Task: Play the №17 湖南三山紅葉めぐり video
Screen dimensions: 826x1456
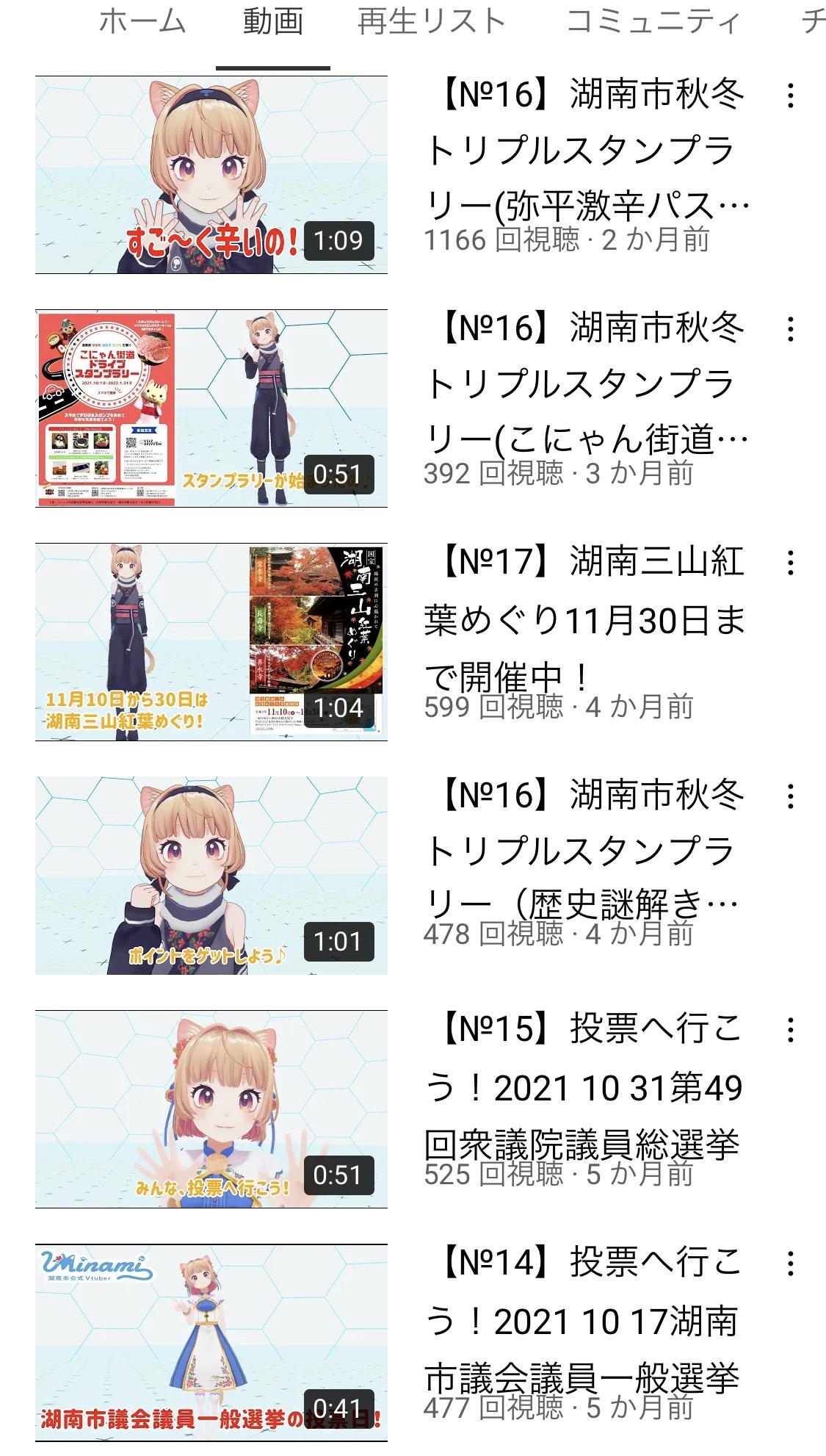Action: click(211, 642)
